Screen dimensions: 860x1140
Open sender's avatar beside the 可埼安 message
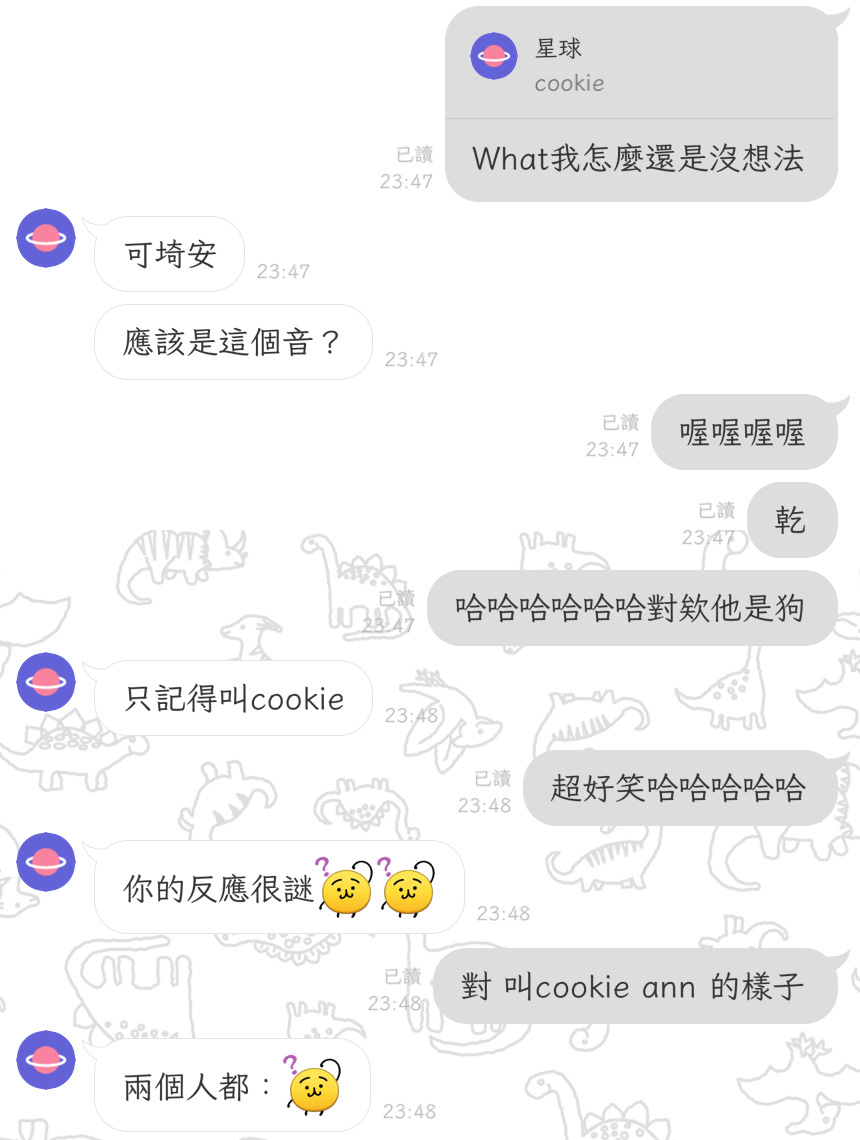[x=46, y=238]
